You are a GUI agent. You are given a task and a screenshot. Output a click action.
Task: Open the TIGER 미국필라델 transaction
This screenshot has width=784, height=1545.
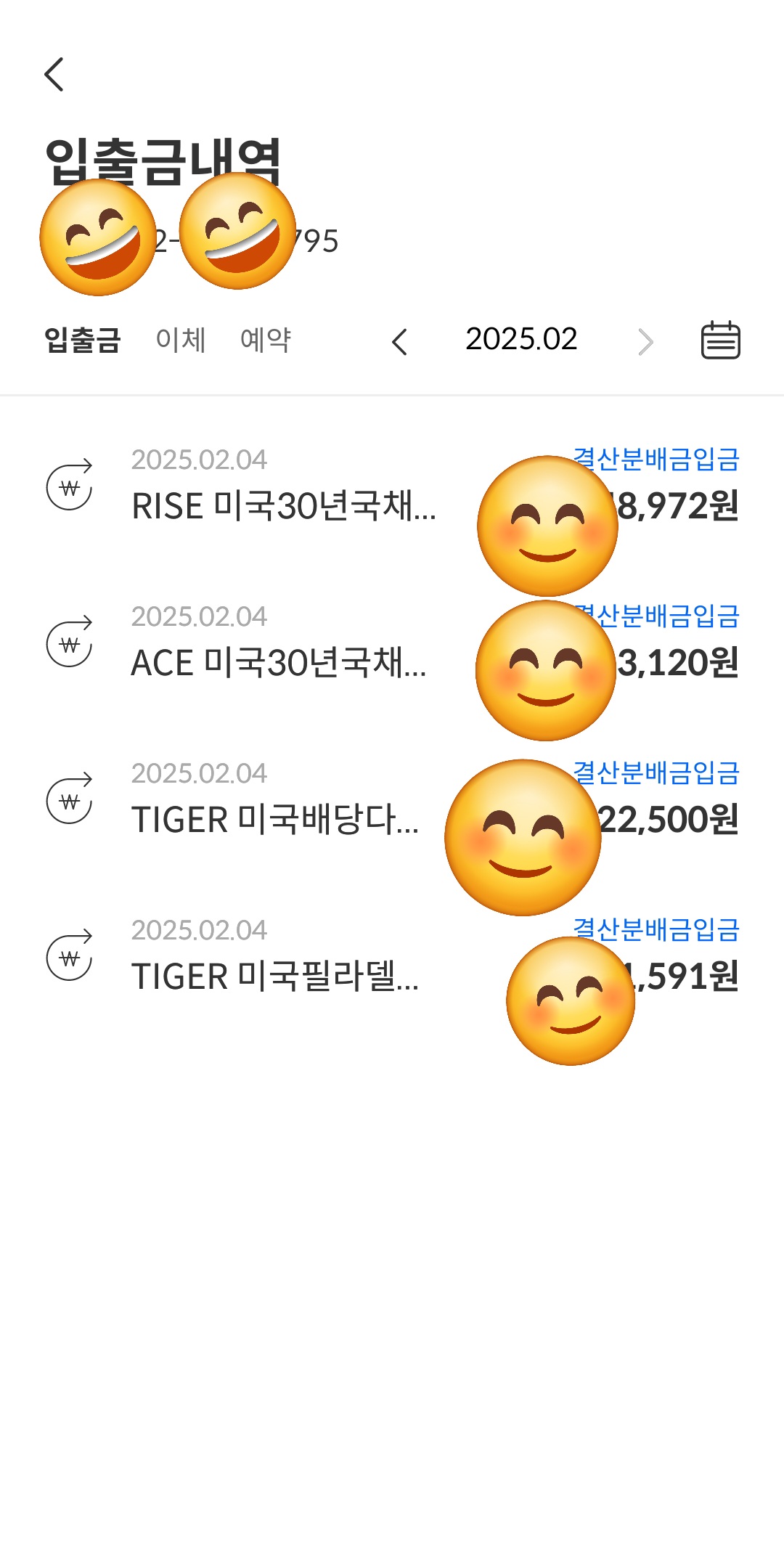[392, 957]
